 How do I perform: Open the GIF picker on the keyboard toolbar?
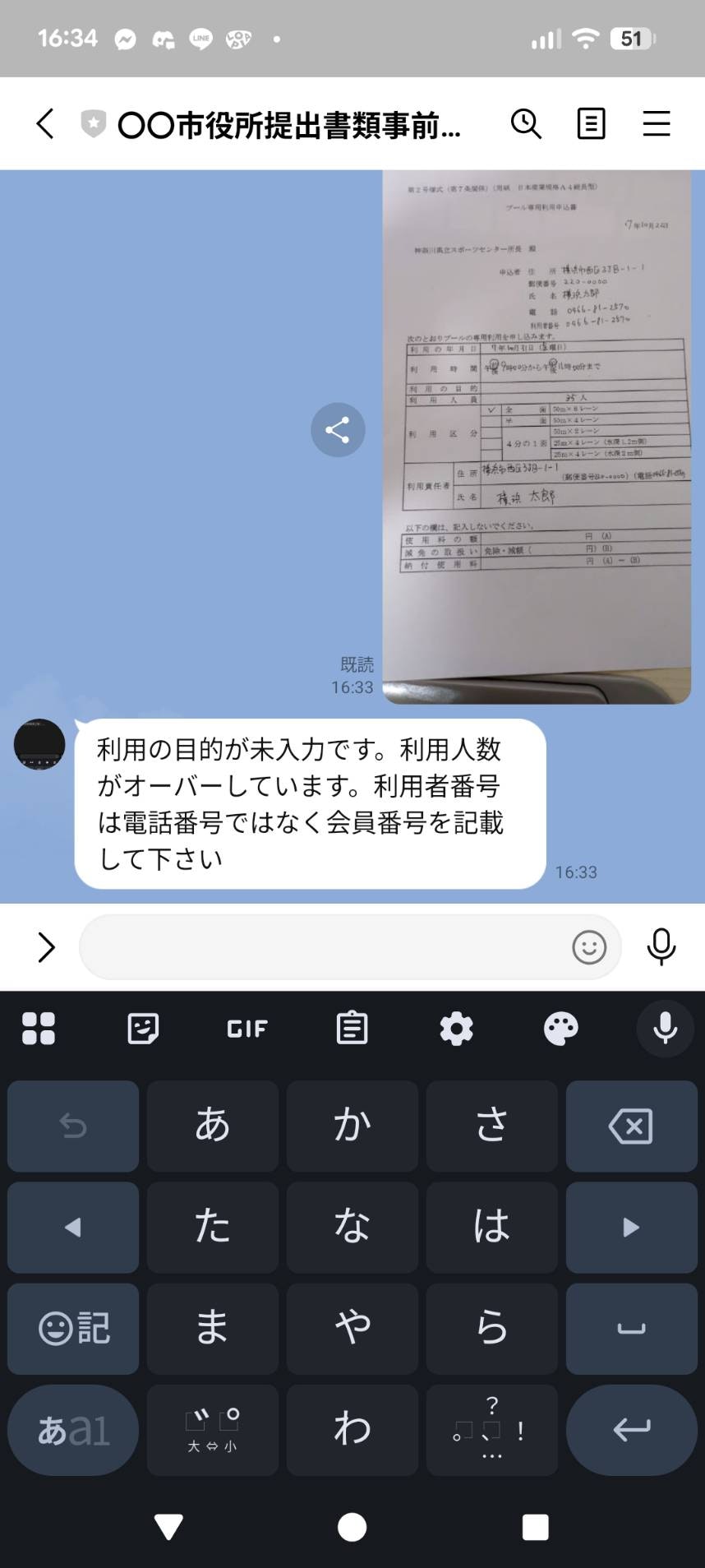pyautogui.click(x=247, y=1028)
